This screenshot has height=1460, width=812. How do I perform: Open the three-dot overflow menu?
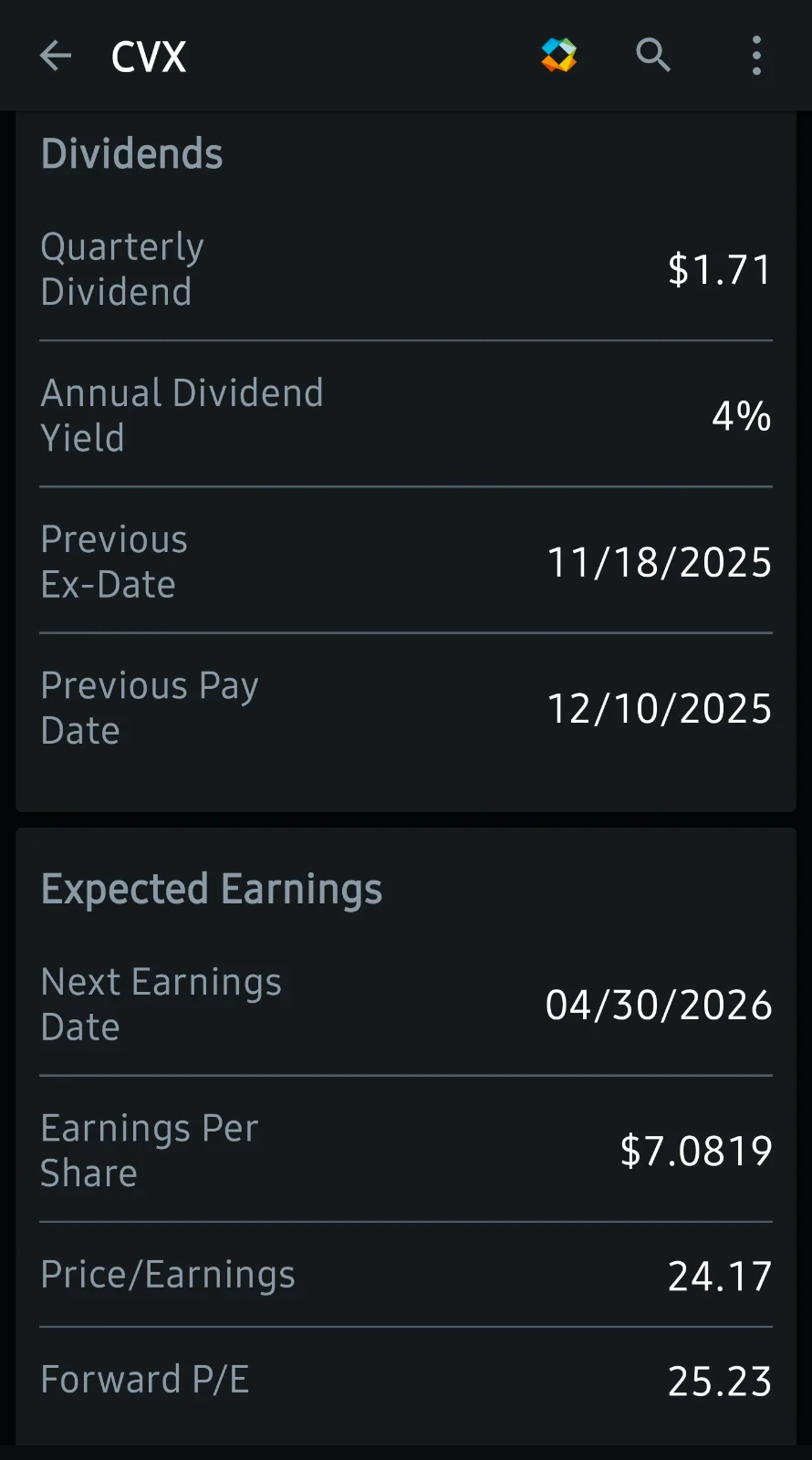pos(756,56)
